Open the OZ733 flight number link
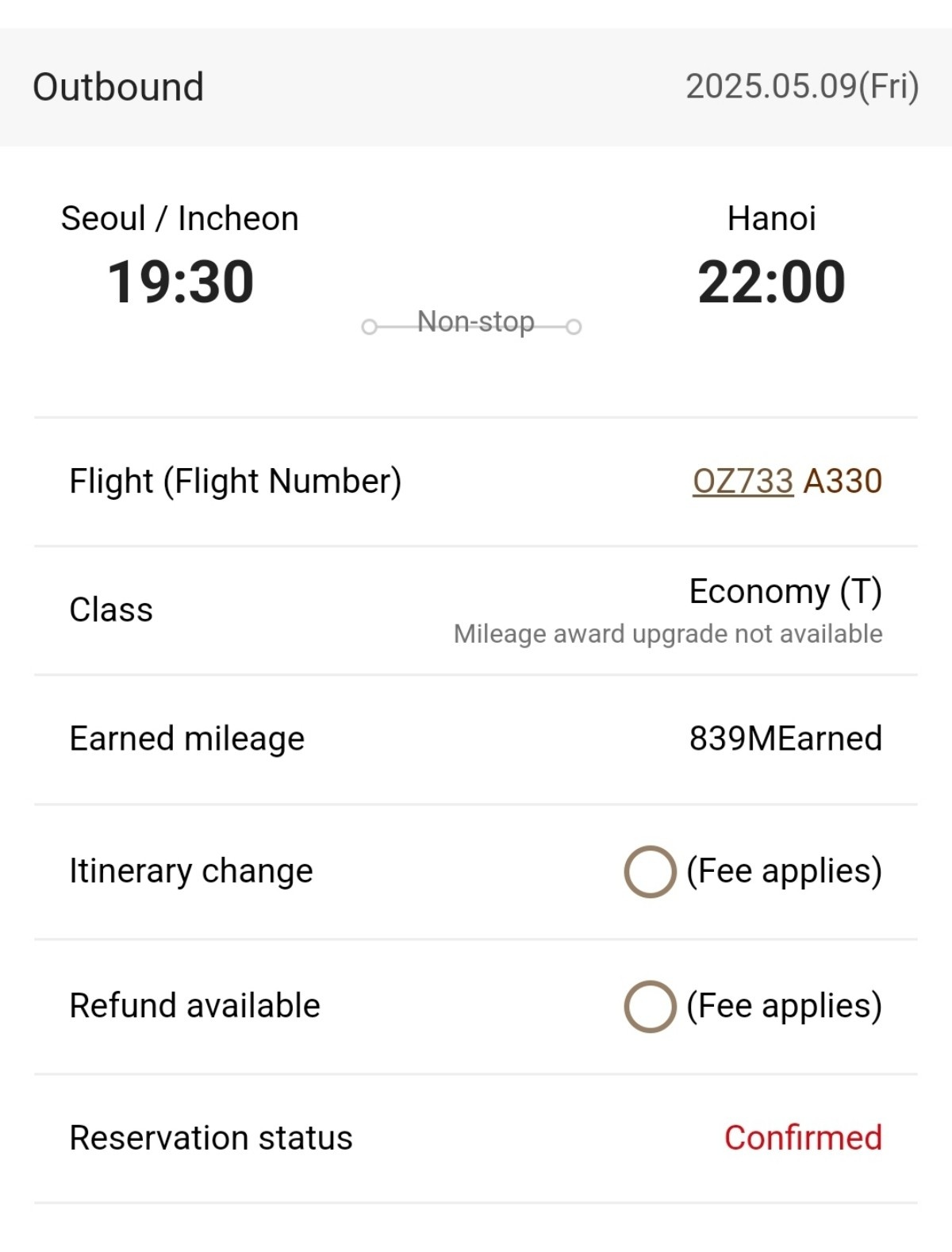Screen dimensions: 952x1252 (742, 480)
